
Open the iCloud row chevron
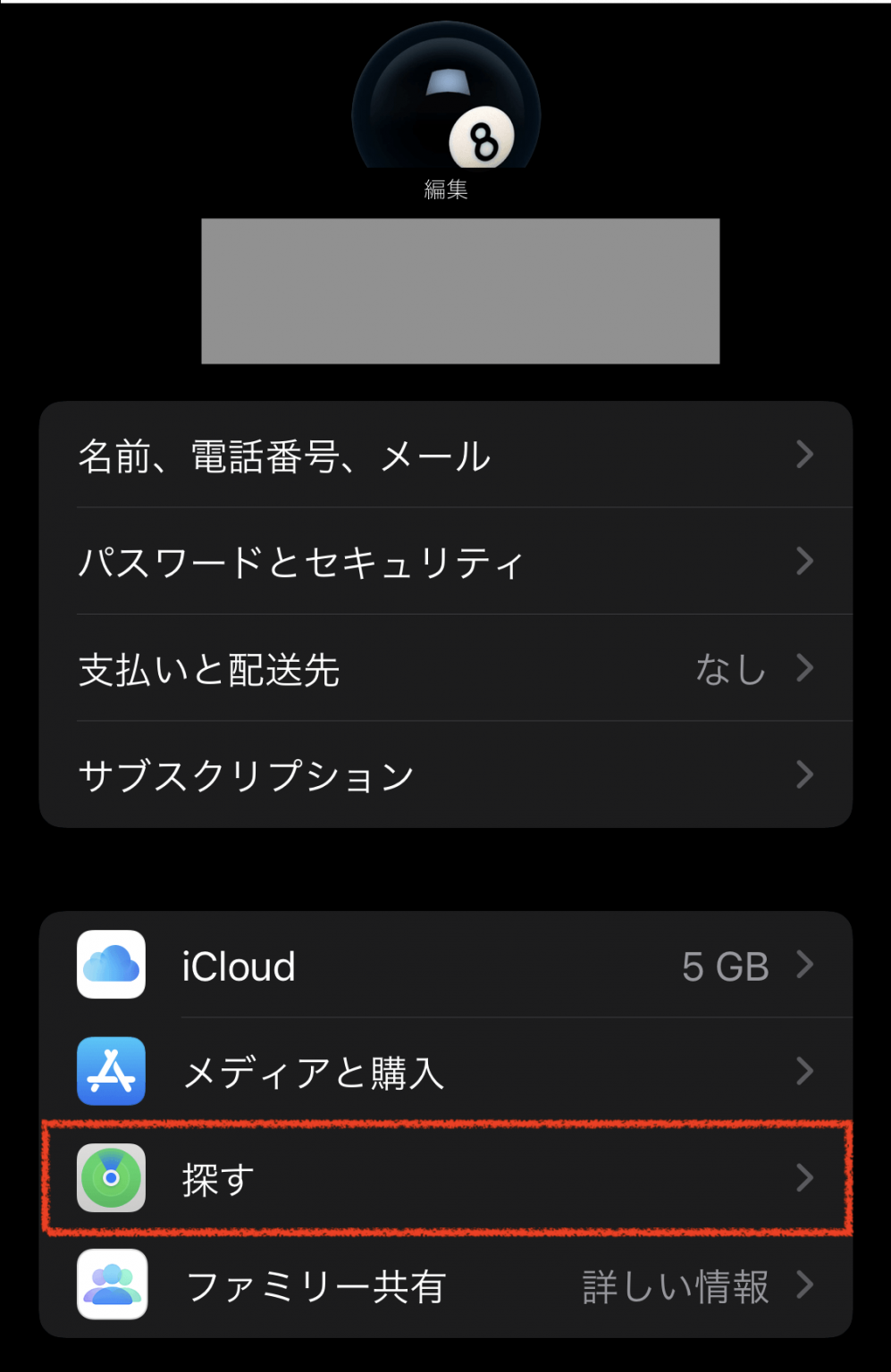point(805,966)
